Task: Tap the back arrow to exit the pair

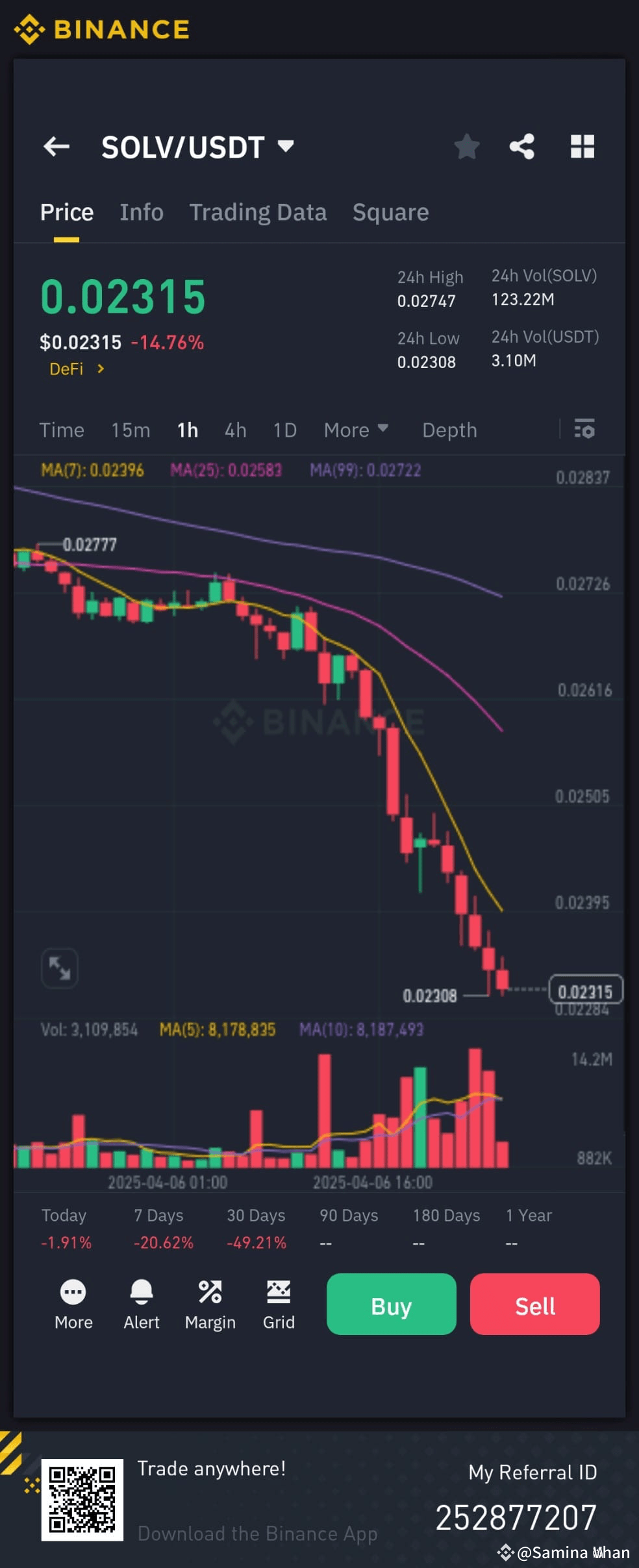Action: 56,147
